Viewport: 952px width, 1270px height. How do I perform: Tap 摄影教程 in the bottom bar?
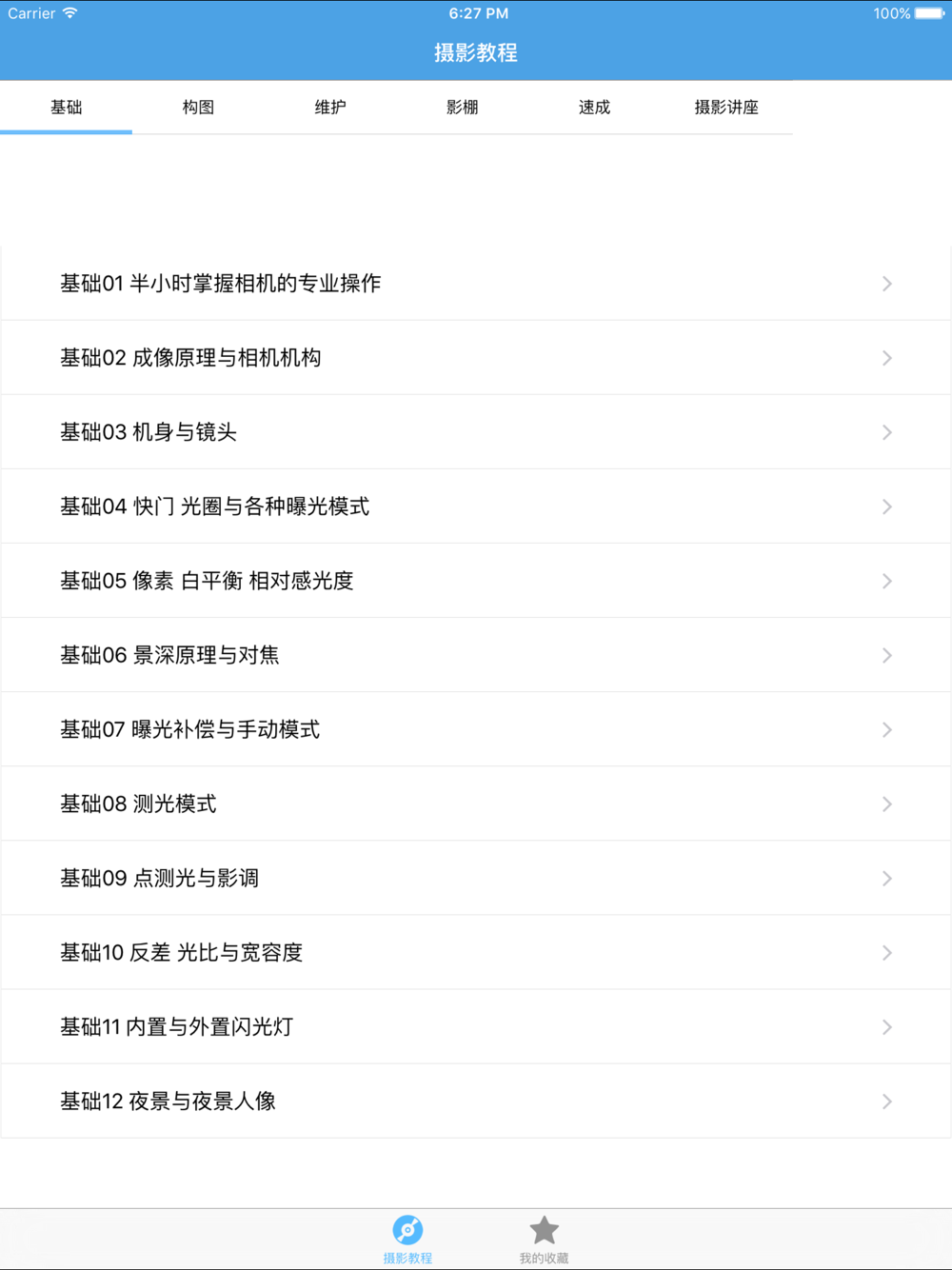point(407,1240)
